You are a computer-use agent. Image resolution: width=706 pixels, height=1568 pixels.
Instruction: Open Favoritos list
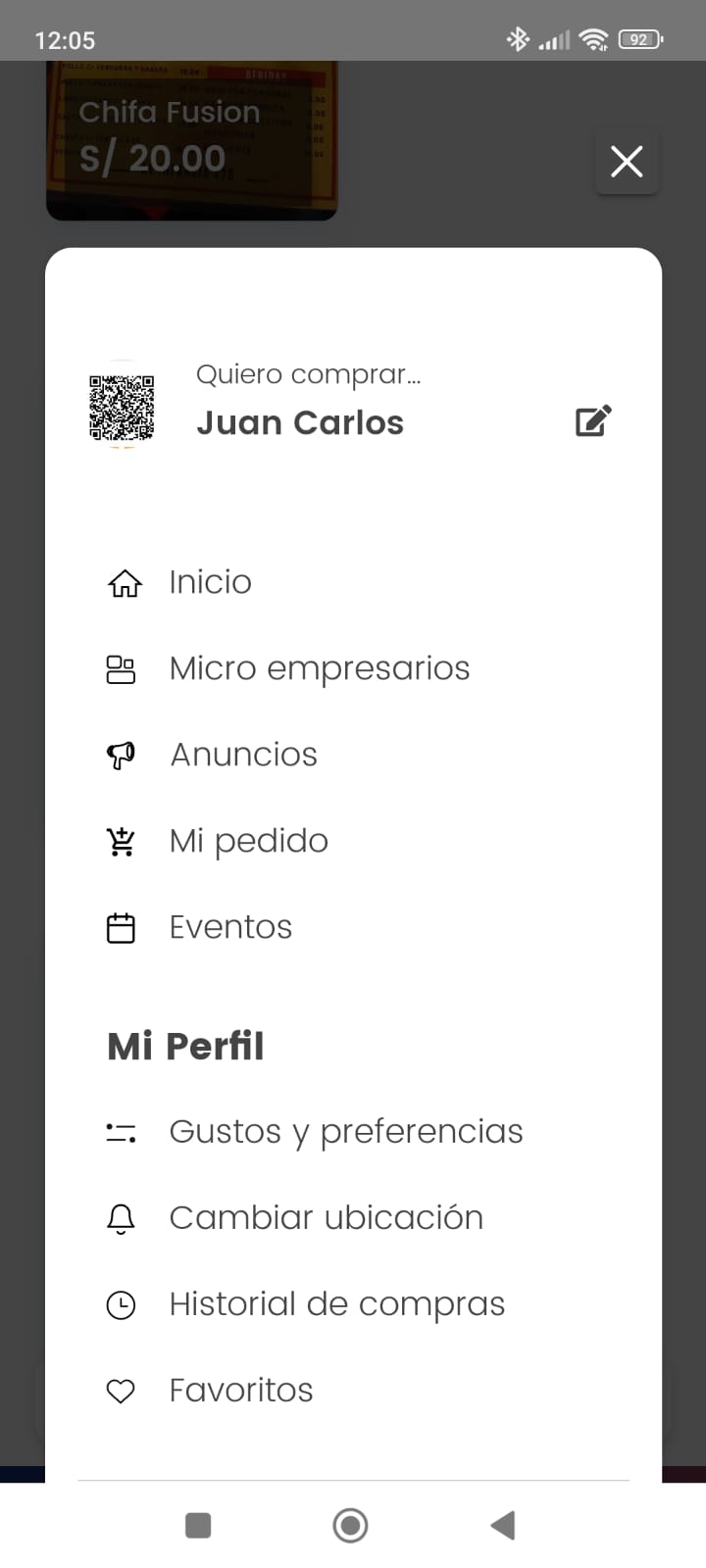353,1391
